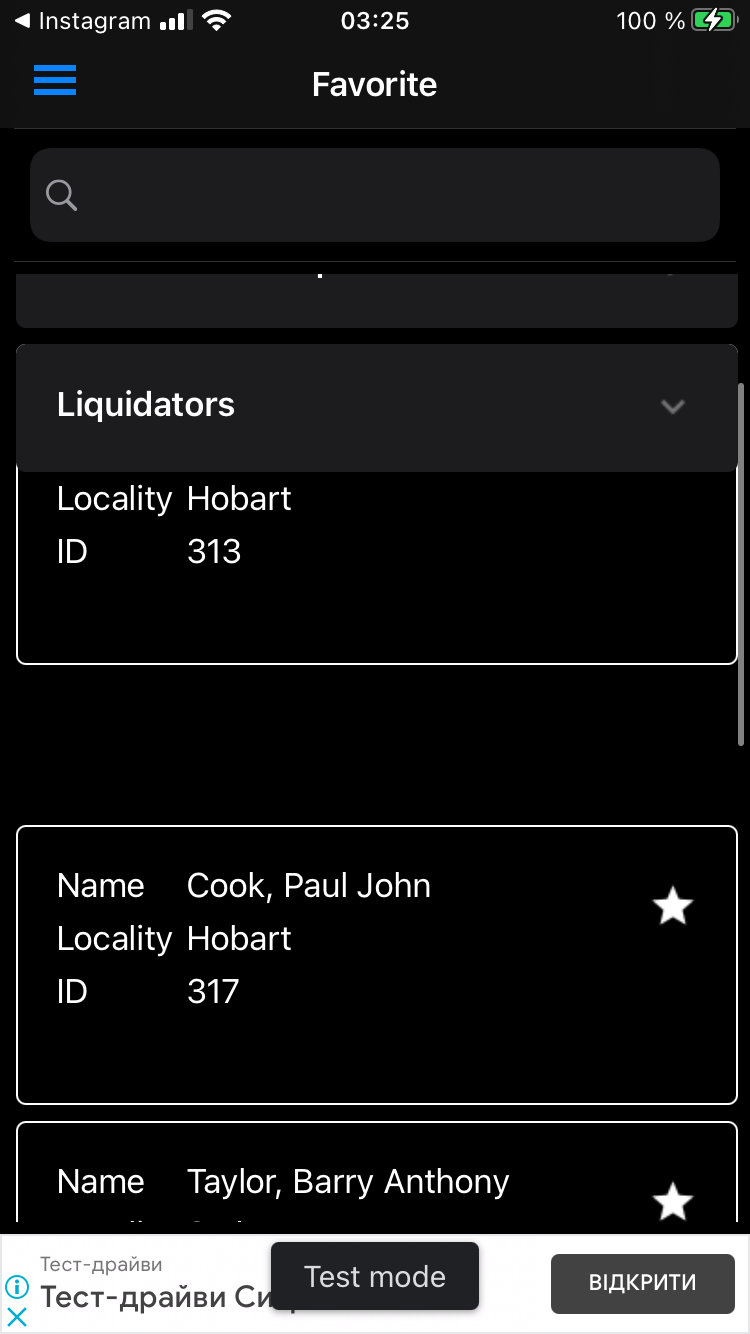
Task: Dismiss the ad with the blue X icon
Action: click(x=18, y=1317)
